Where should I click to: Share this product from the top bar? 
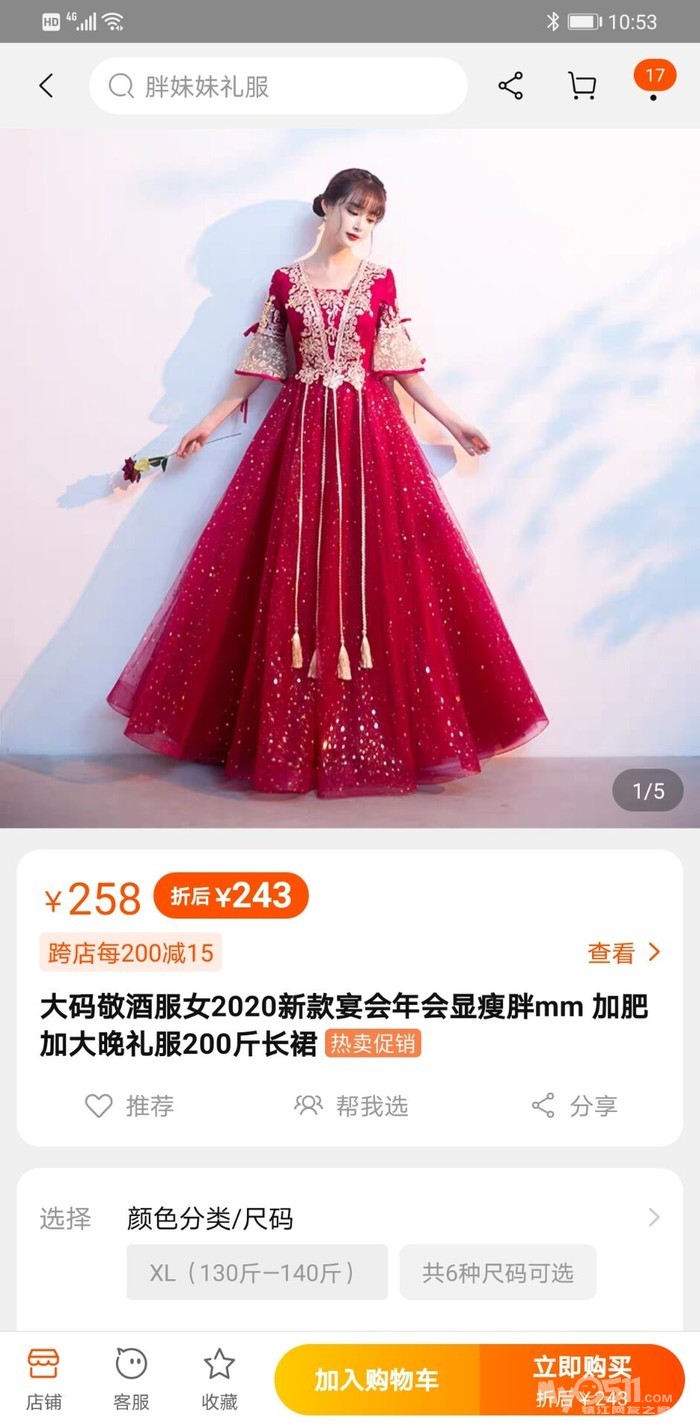tap(511, 86)
